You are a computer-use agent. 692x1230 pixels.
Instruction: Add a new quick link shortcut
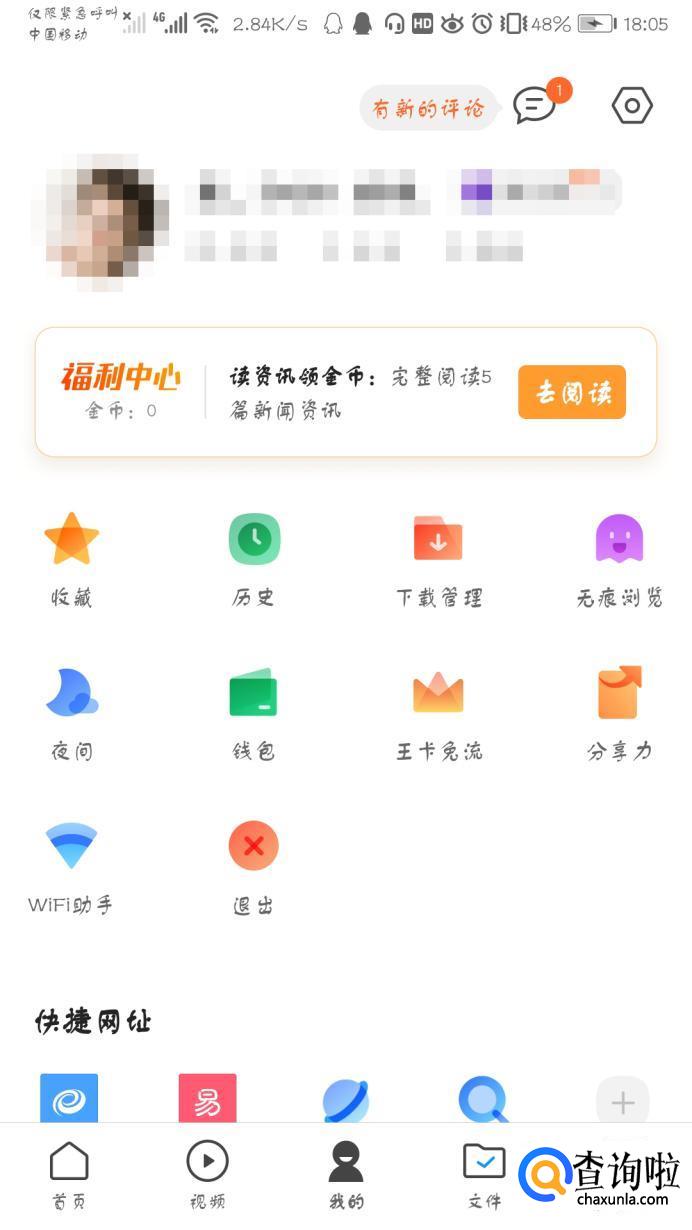622,1102
